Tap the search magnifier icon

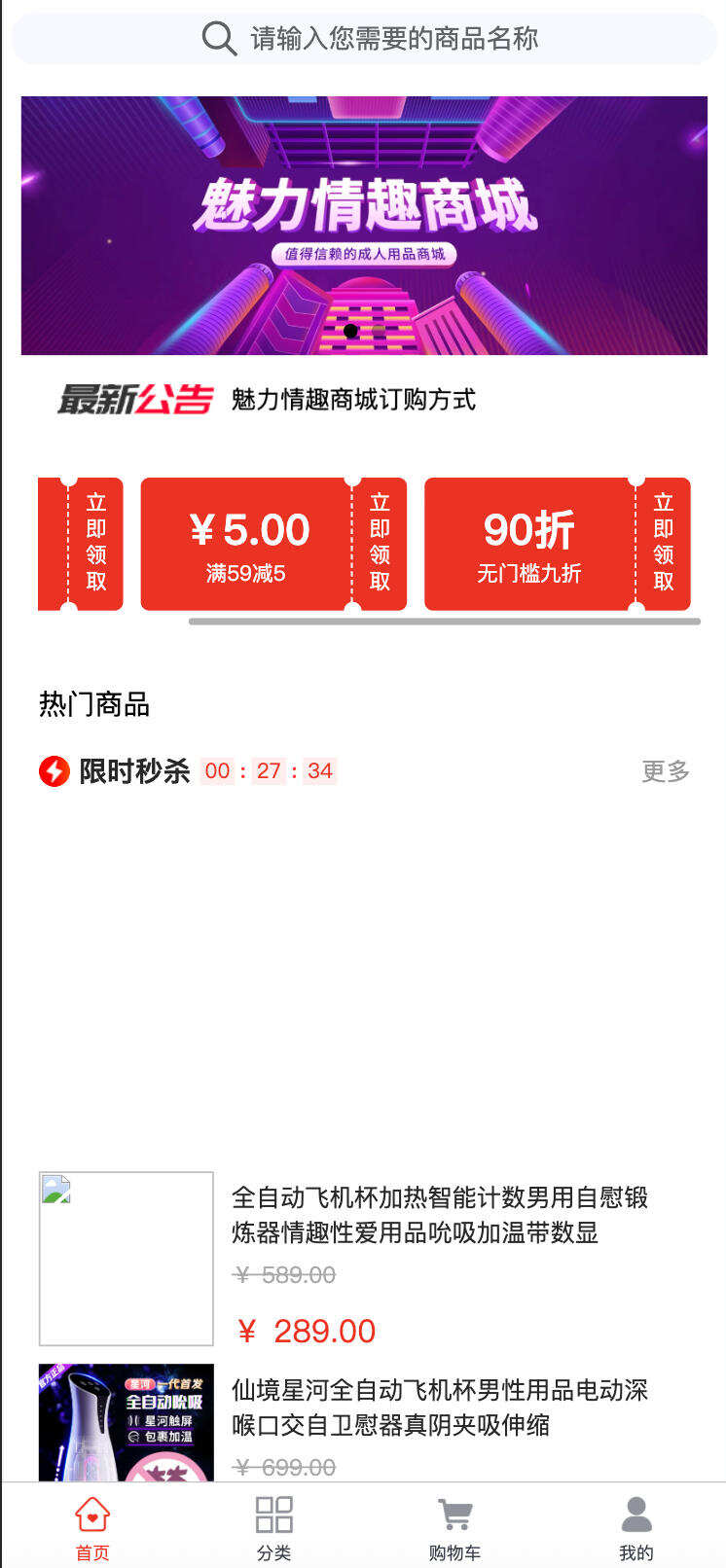pyautogui.click(x=218, y=38)
